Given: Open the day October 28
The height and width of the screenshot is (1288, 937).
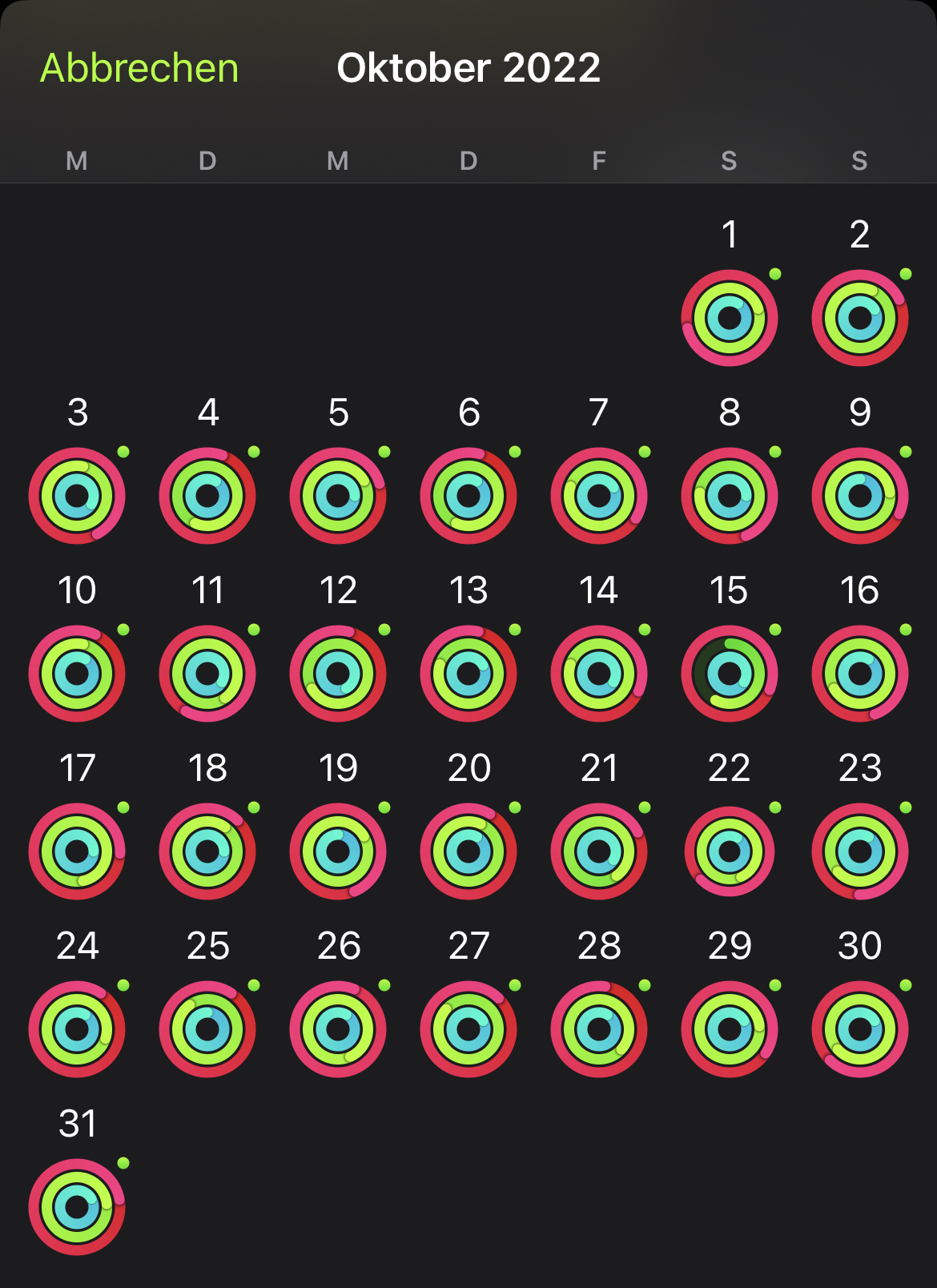Looking at the screenshot, I should pos(599,1029).
